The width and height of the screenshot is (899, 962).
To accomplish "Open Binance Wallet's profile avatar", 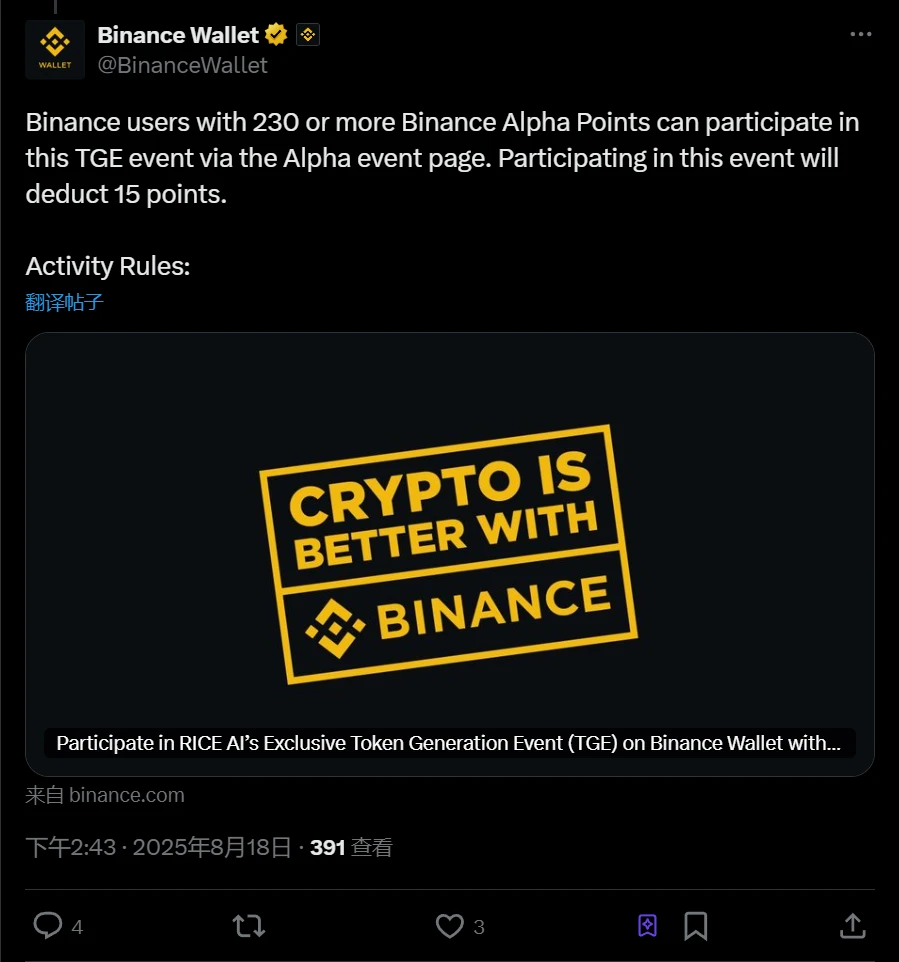I will click(55, 49).
